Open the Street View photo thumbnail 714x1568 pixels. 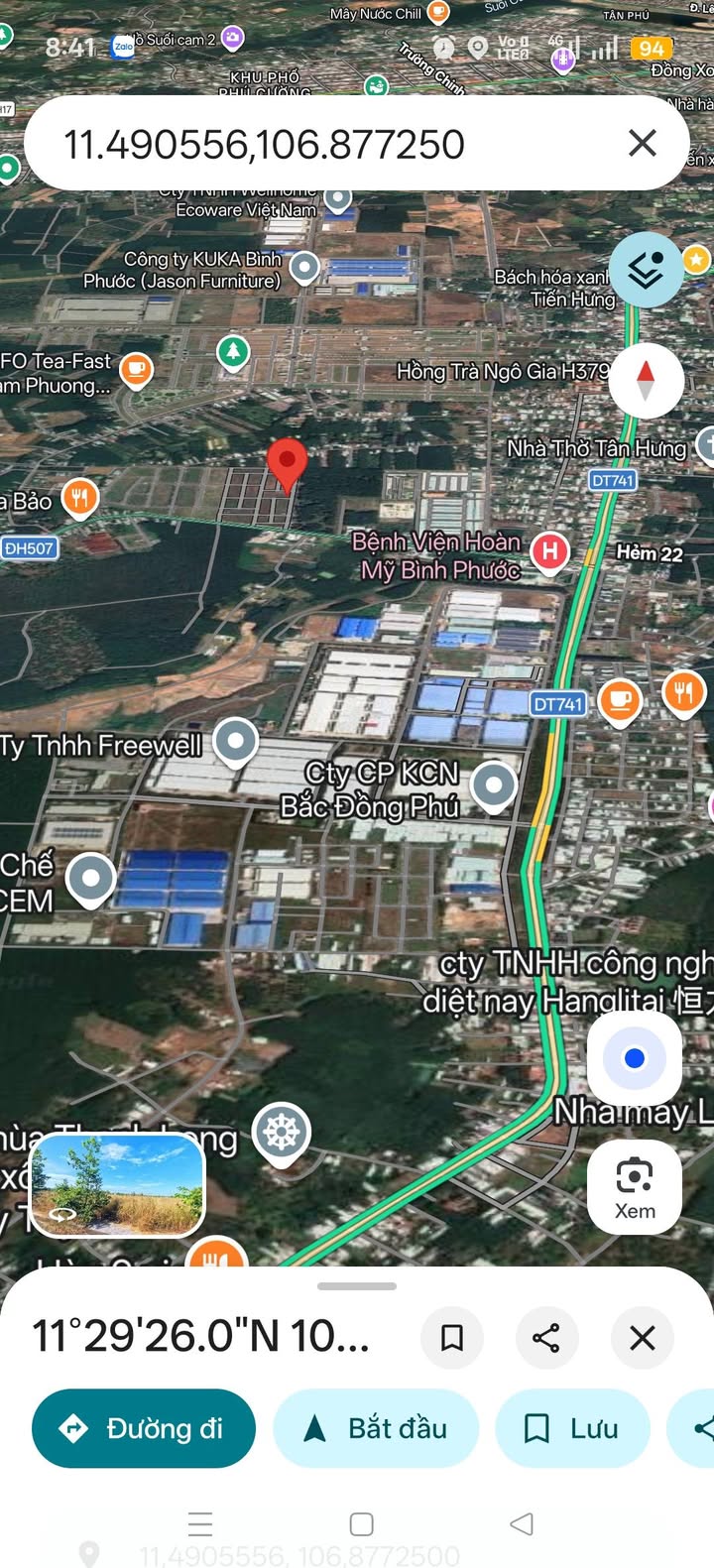118,1184
